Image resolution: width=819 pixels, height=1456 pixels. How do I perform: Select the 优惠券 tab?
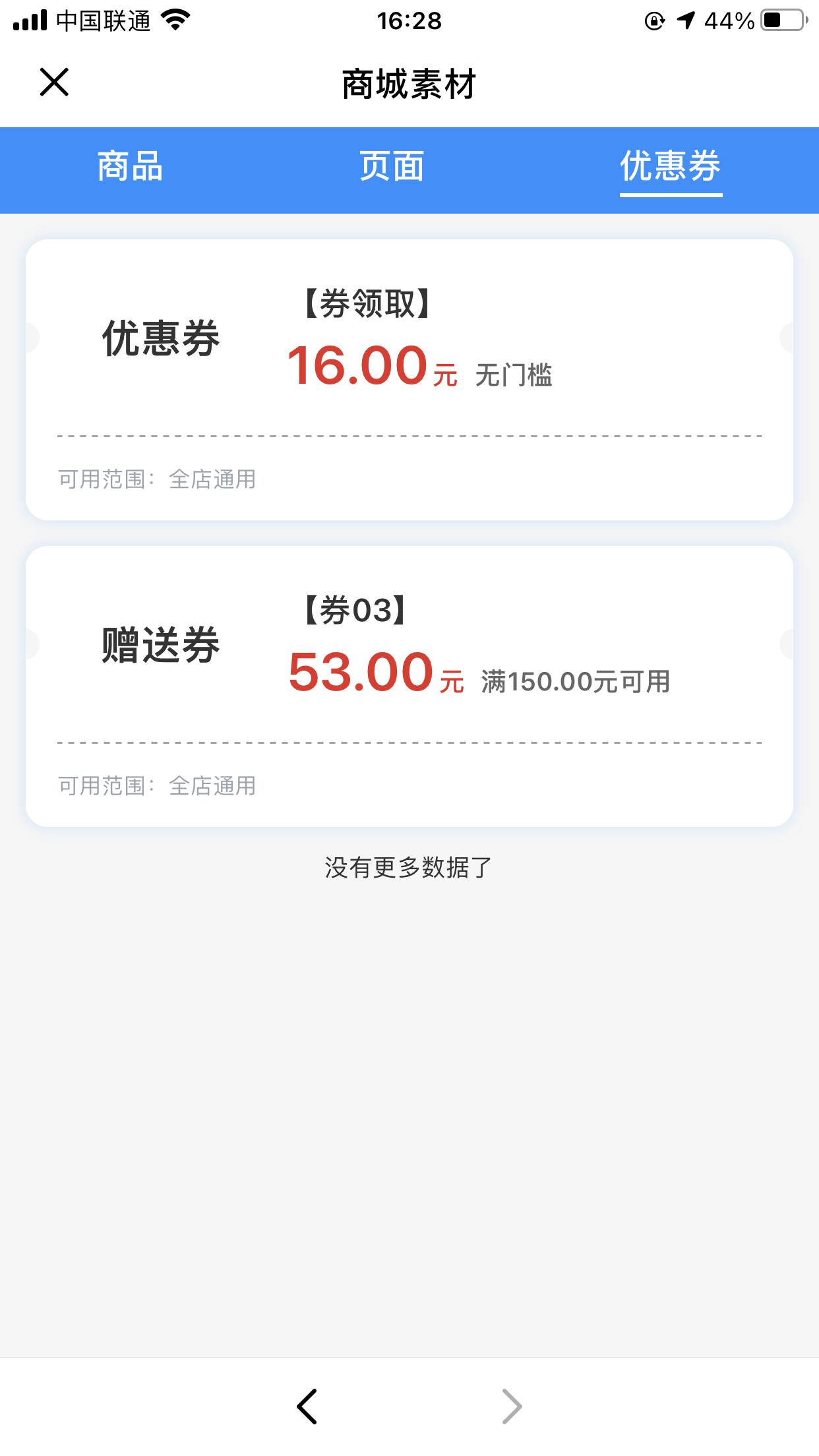pos(670,167)
